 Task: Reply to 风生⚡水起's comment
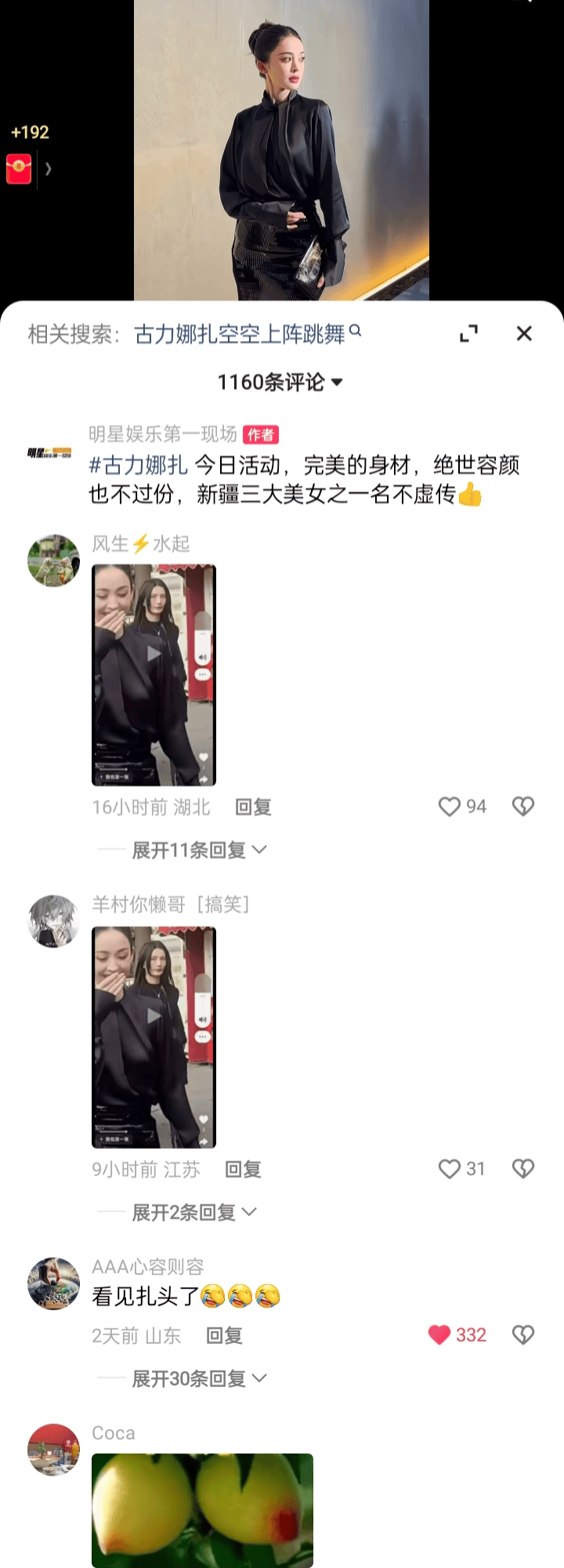(x=253, y=807)
